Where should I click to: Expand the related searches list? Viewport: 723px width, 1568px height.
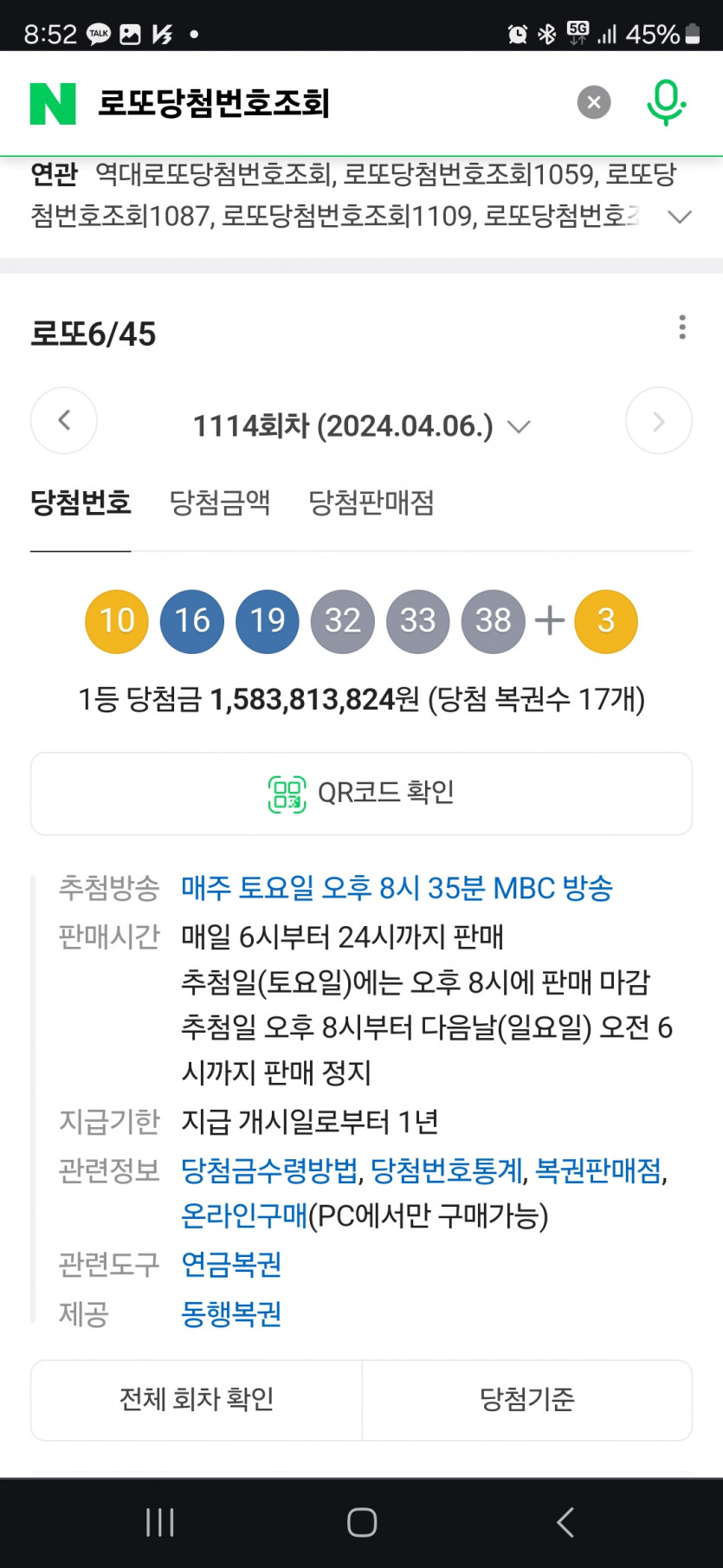click(x=681, y=217)
